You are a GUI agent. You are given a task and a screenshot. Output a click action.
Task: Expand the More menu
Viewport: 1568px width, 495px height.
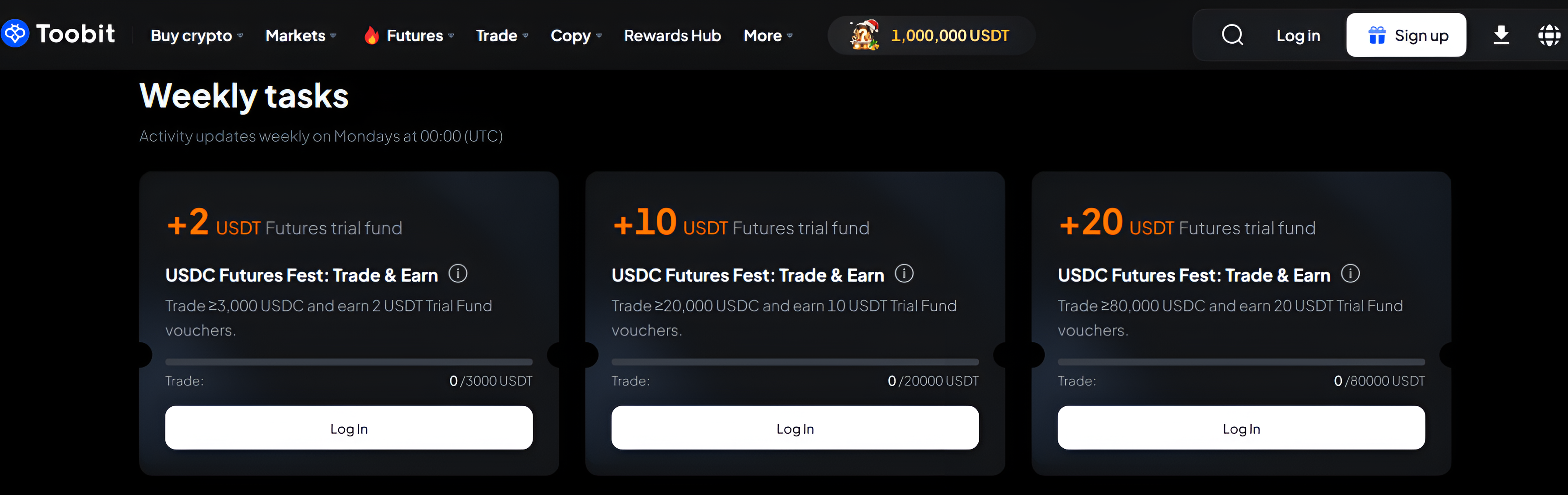pyautogui.click(x=767, y=36)
